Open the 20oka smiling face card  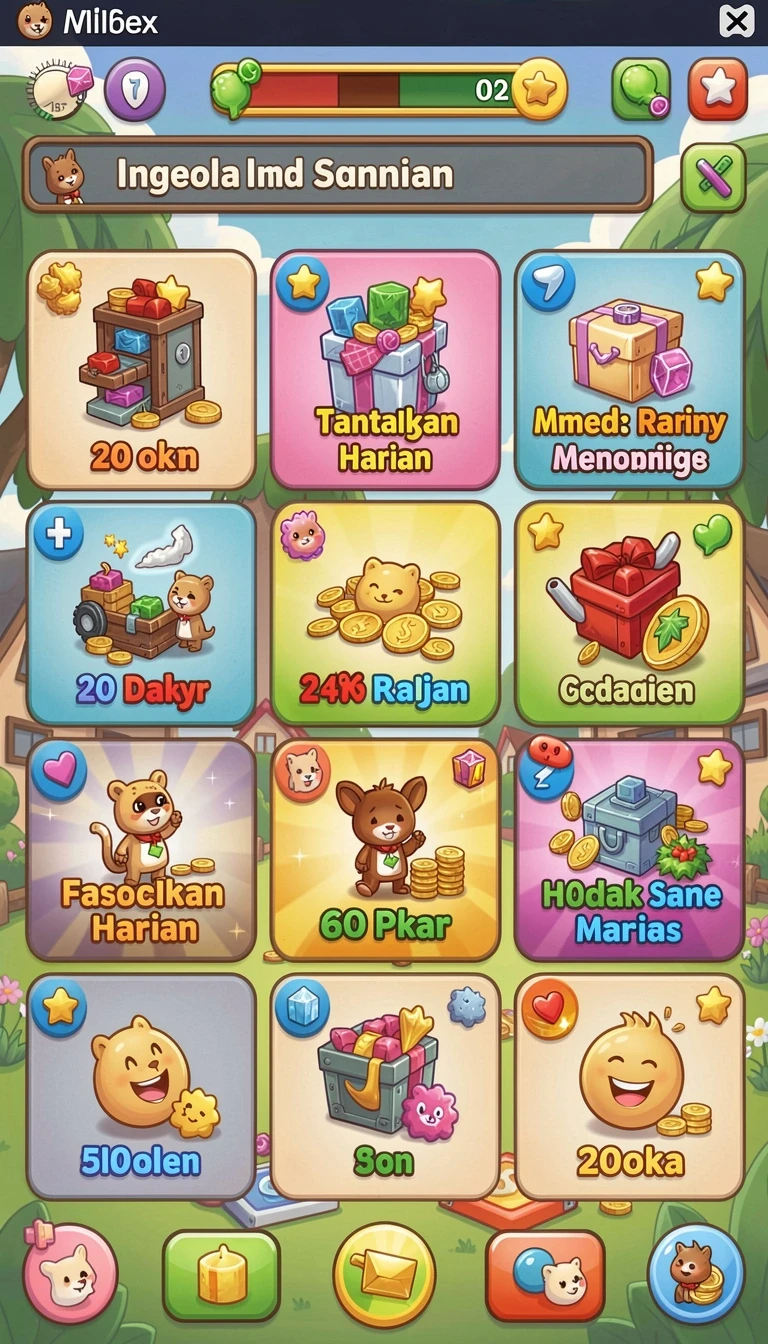(x=629, y=1087)
